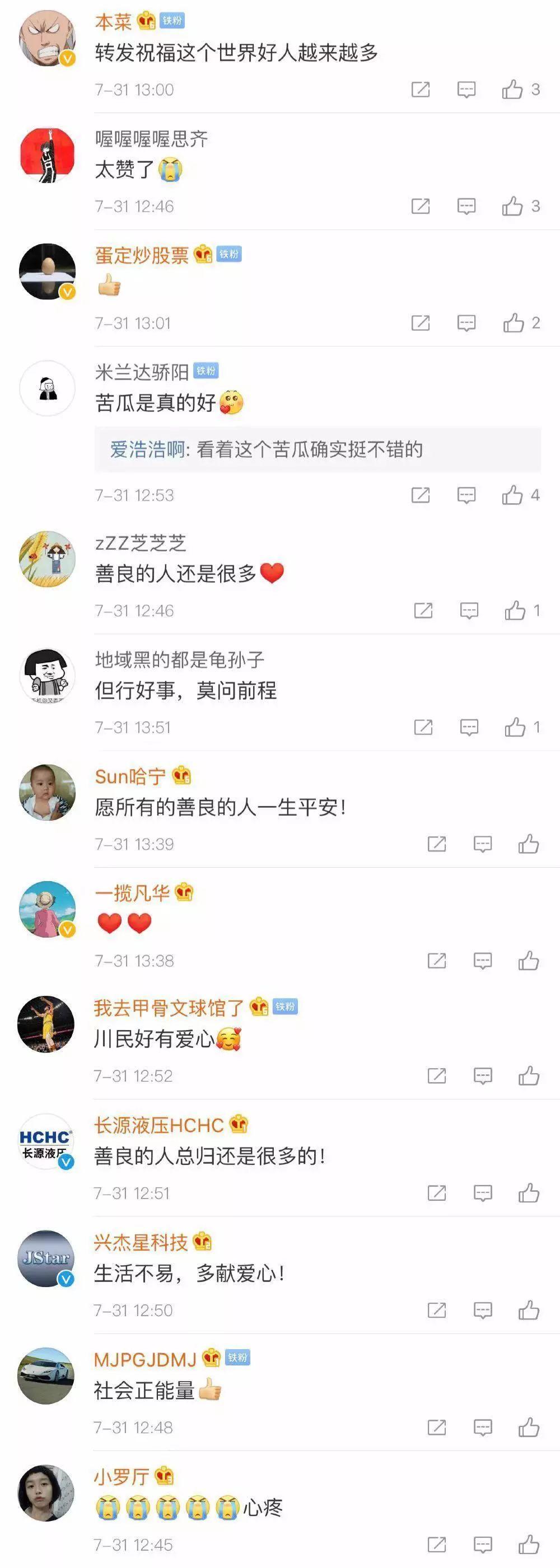Open 本菜's profile avatar
This screenshot has width=560, height=1568.
(48, 38)
